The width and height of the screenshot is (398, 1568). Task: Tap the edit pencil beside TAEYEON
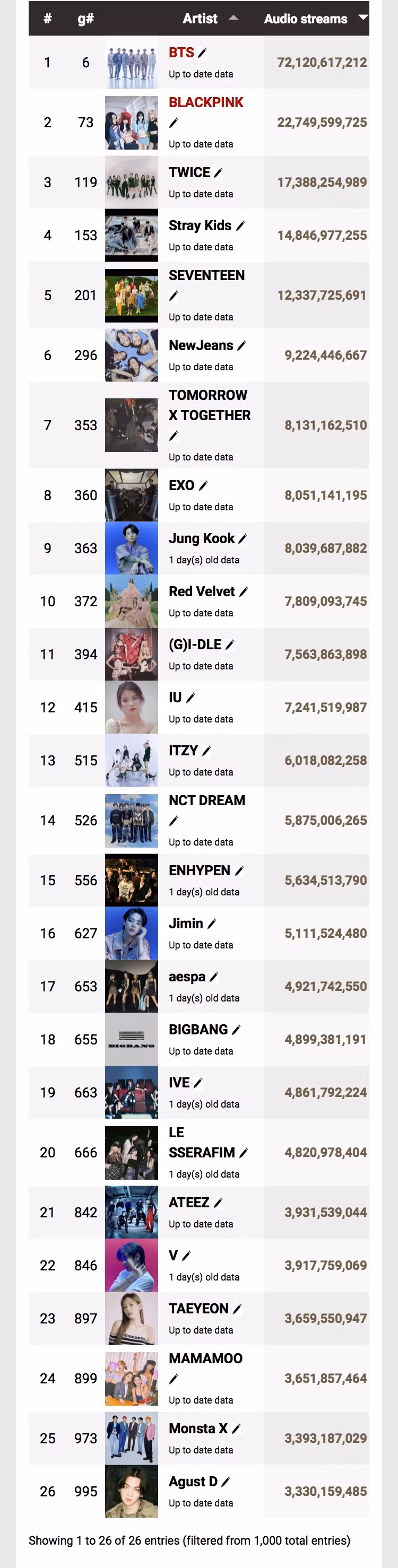(x=237, y=1309)
